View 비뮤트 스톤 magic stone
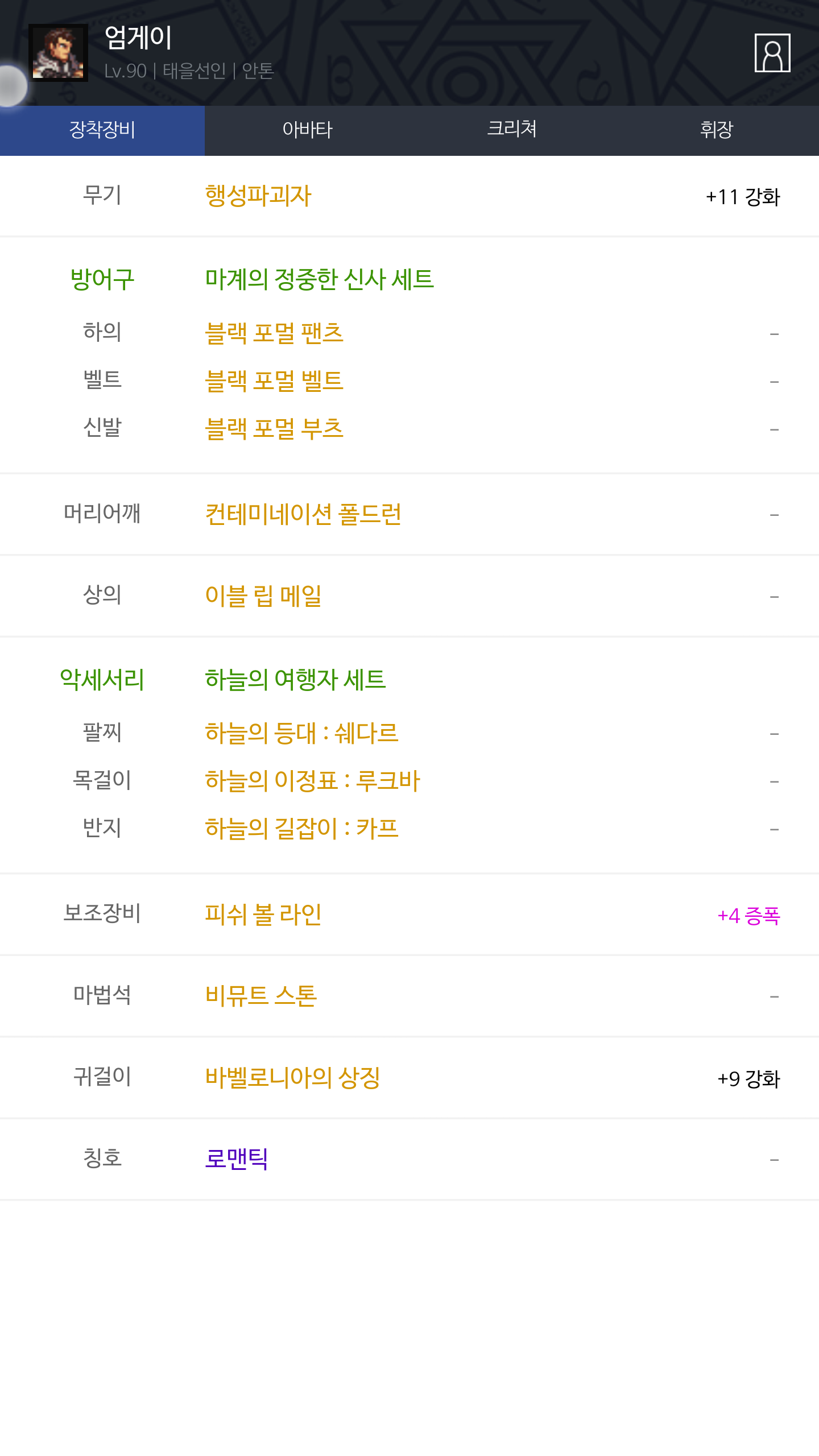Viewport: 819px width, 1456px height. [x=261, y=996]
